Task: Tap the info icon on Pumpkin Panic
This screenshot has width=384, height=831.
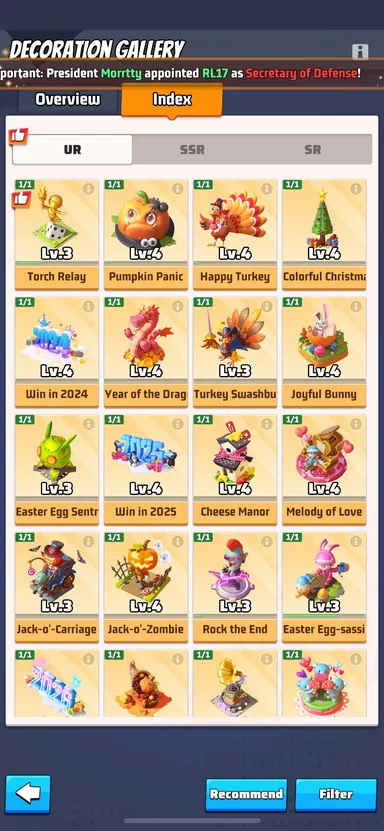Action: point(177,189)
